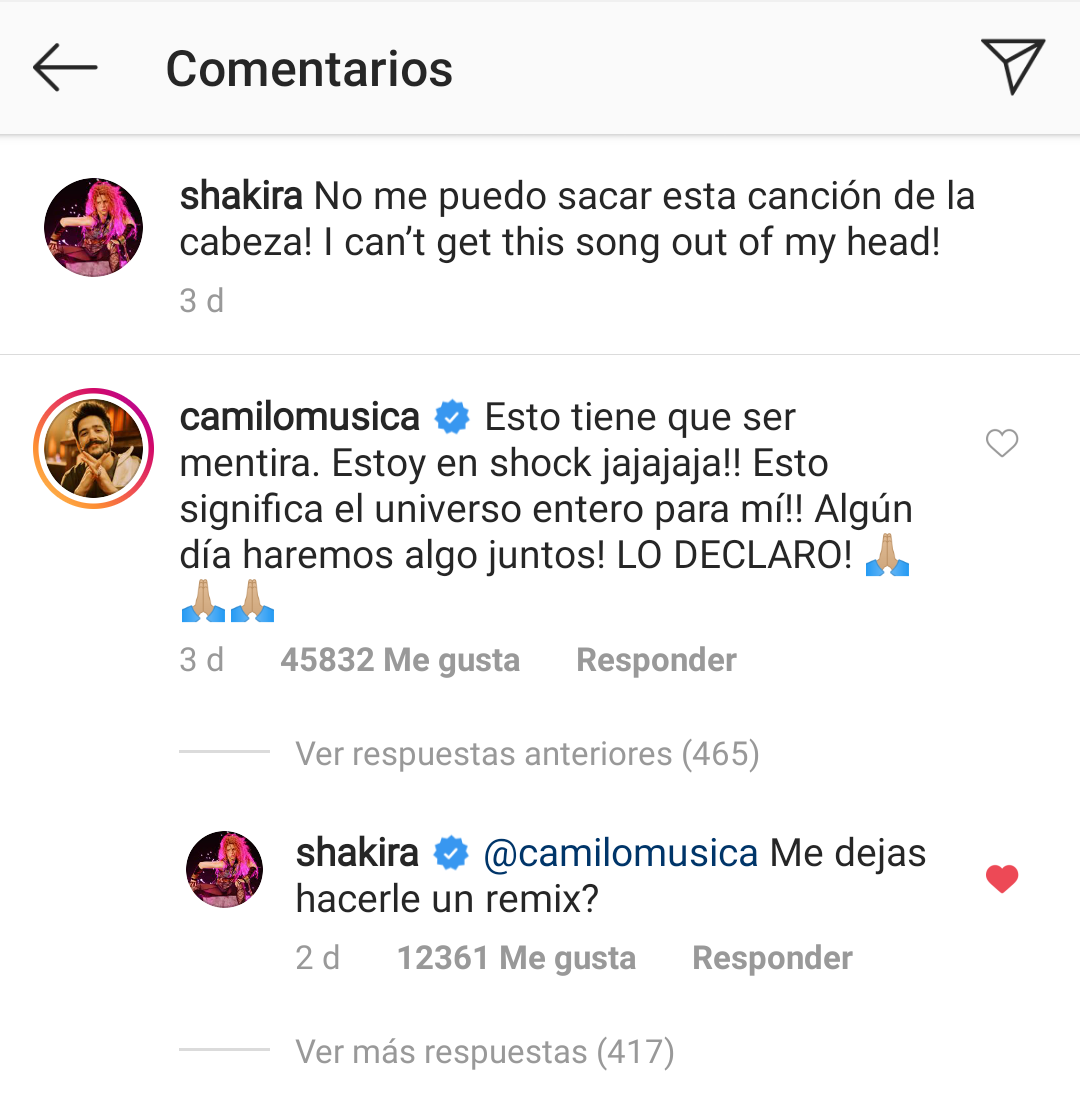Reply to shakira's remix comment
Image resolution: width=1080 pixels, height=1104 pixels.
tap(772, 958)
